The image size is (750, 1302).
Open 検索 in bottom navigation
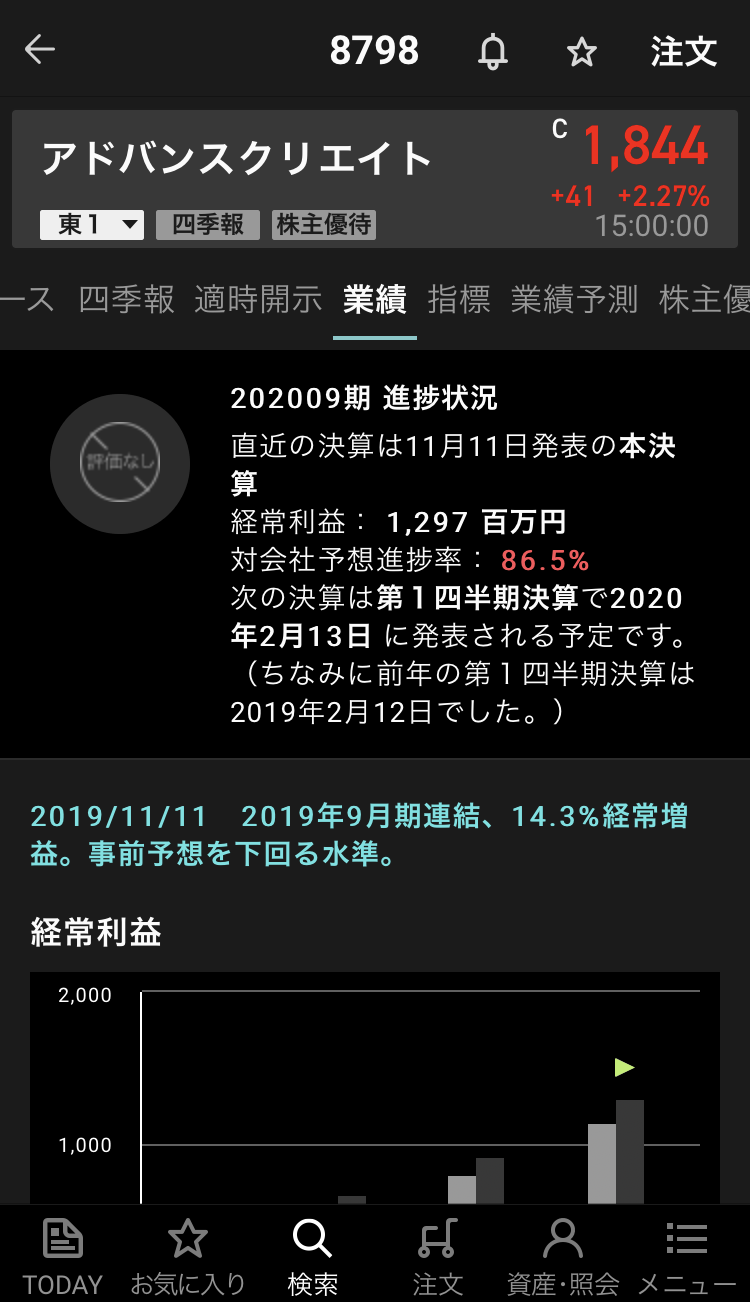312,1255
